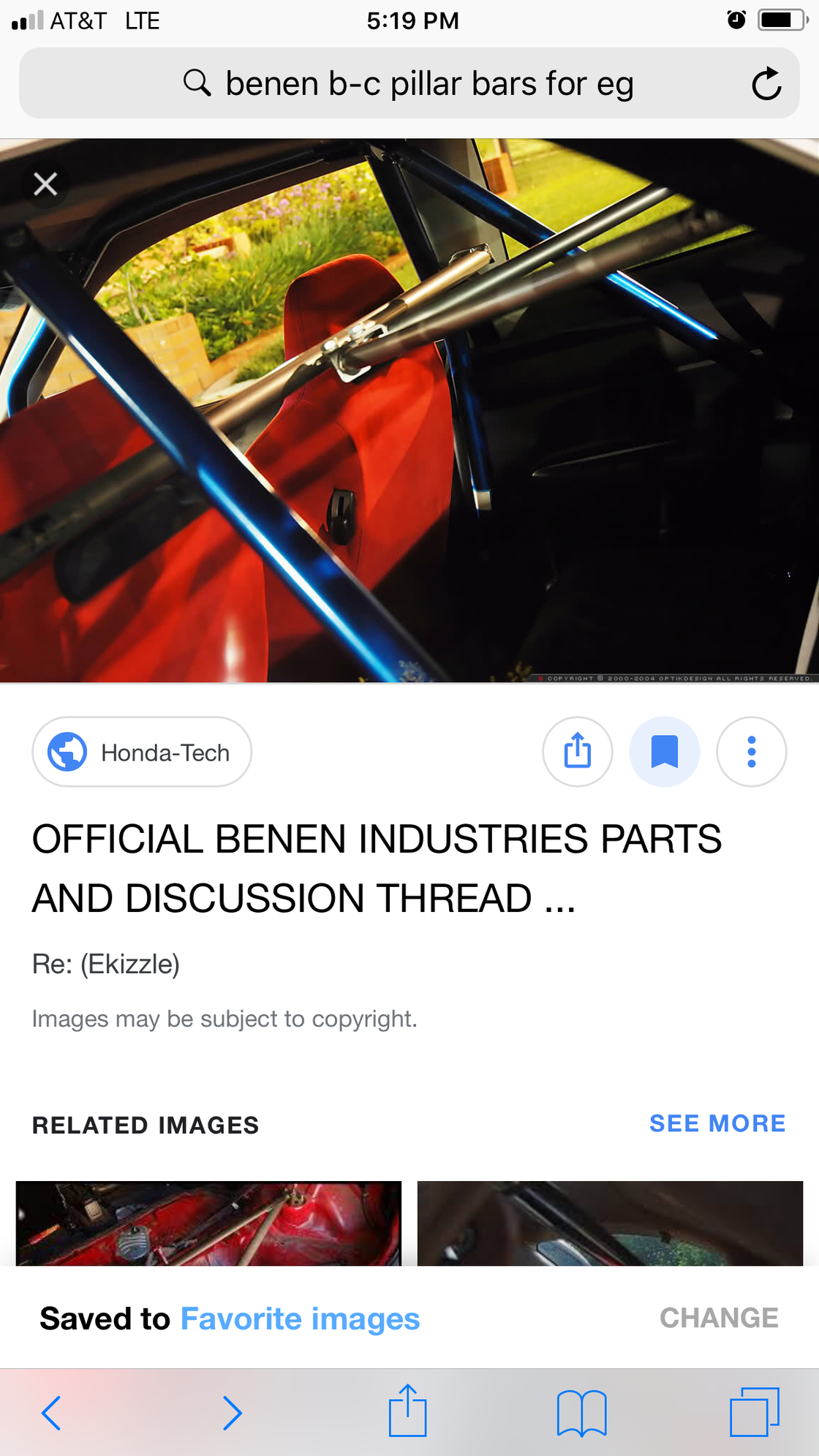Go forward in Safari
This screenshot has width=819, height=1456.
pyautogui.click(x=232, y=1412)
